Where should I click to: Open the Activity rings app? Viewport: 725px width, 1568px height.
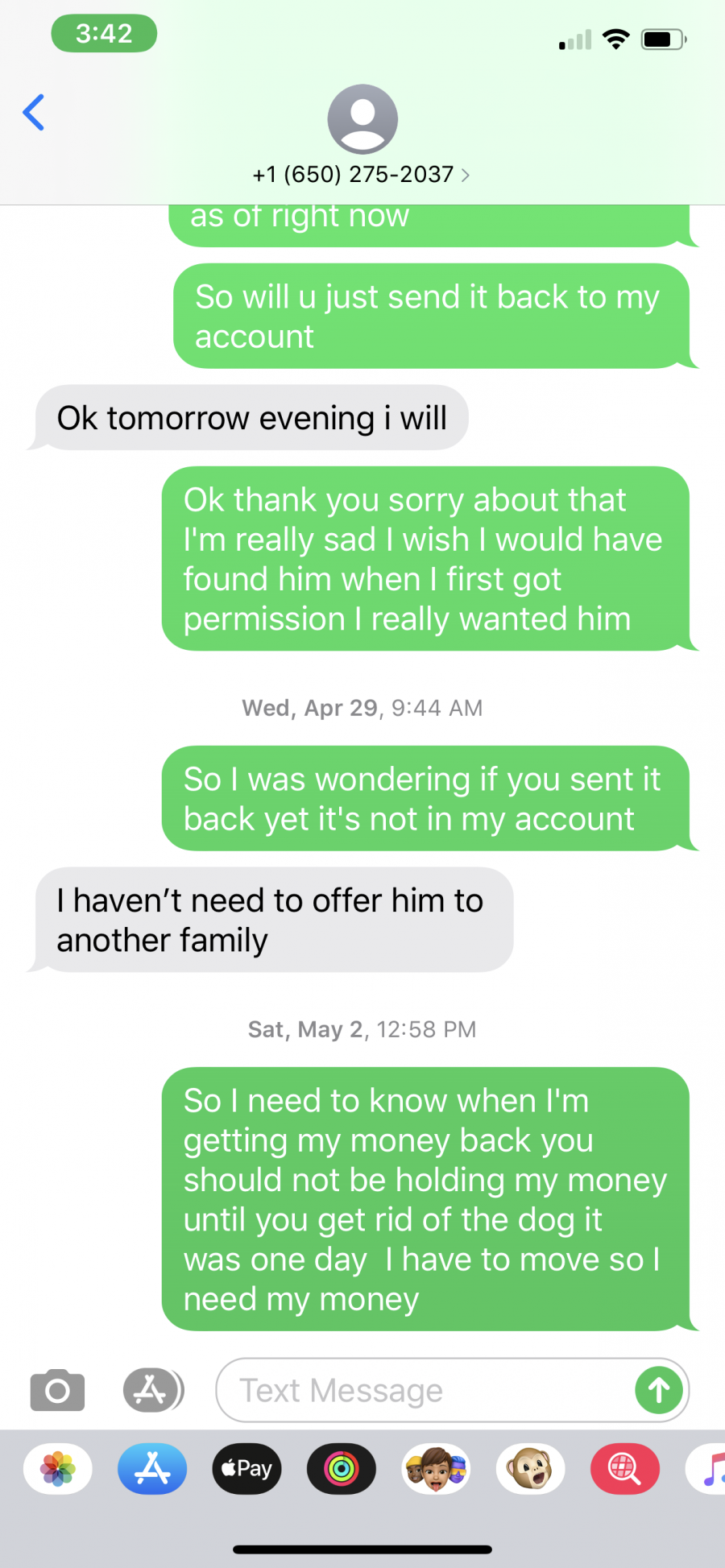pos(342,1468)
